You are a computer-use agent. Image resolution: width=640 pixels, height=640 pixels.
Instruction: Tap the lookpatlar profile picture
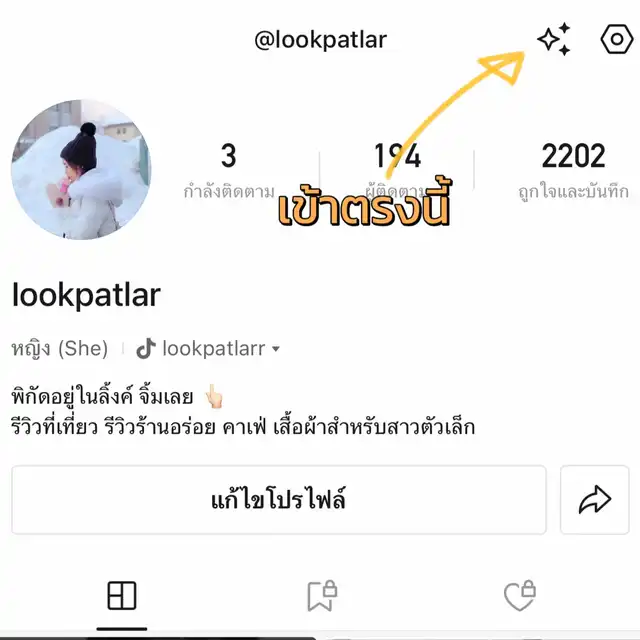[x=81, y=169]
